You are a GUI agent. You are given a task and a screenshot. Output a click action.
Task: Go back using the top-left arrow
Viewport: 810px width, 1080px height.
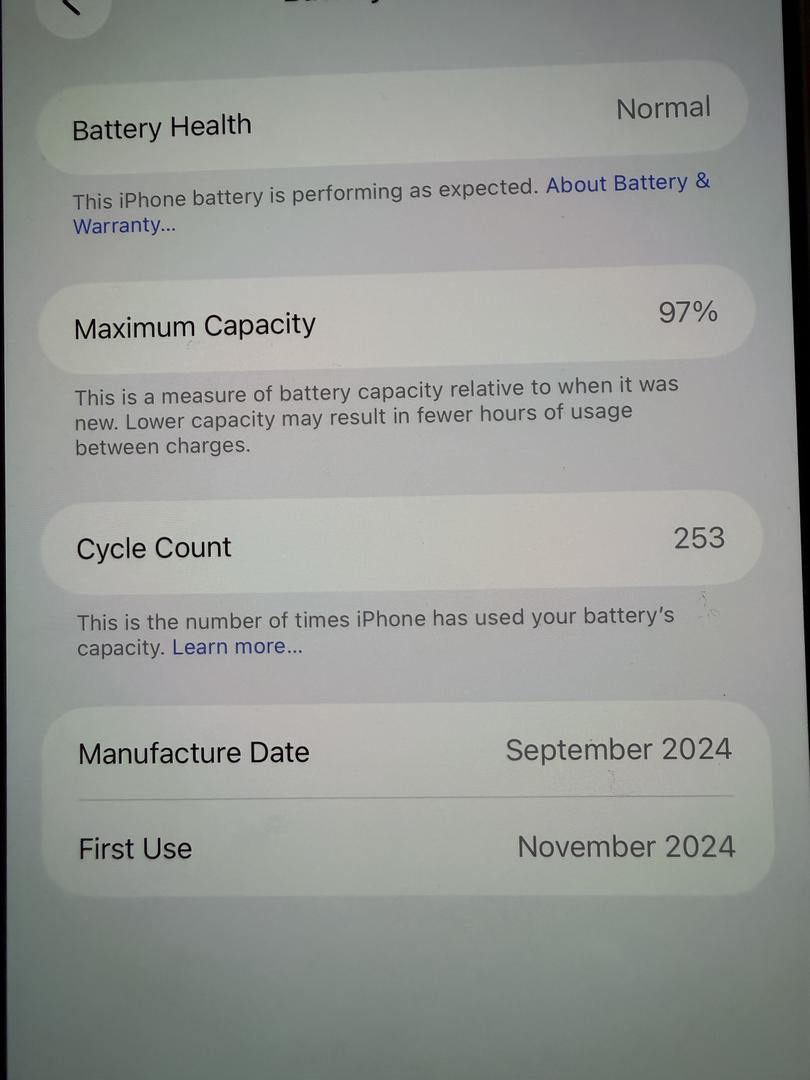coord(70,8)
